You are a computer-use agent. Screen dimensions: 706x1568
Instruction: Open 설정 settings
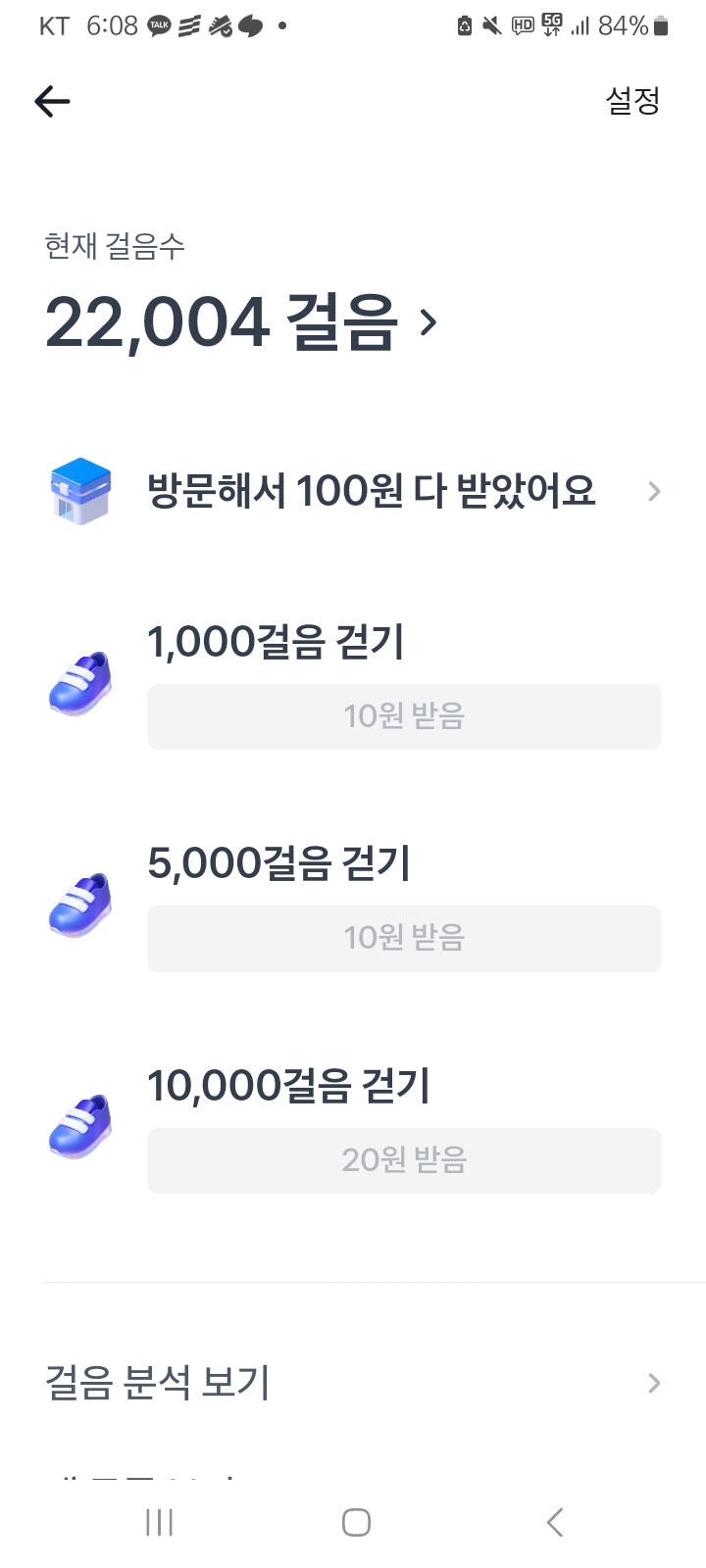(x=632, y=100)
